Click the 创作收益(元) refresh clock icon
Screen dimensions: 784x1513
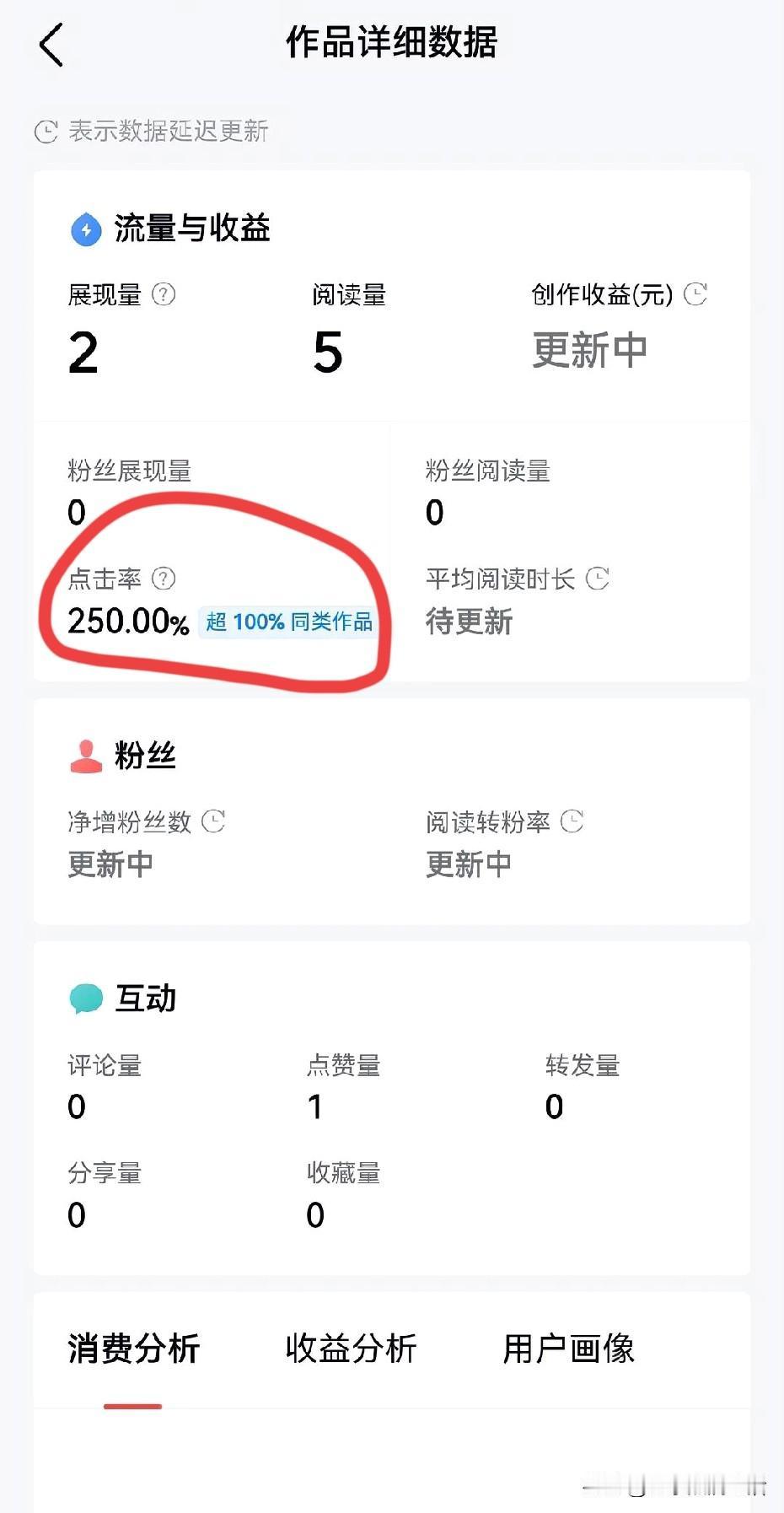coord(695,295)
